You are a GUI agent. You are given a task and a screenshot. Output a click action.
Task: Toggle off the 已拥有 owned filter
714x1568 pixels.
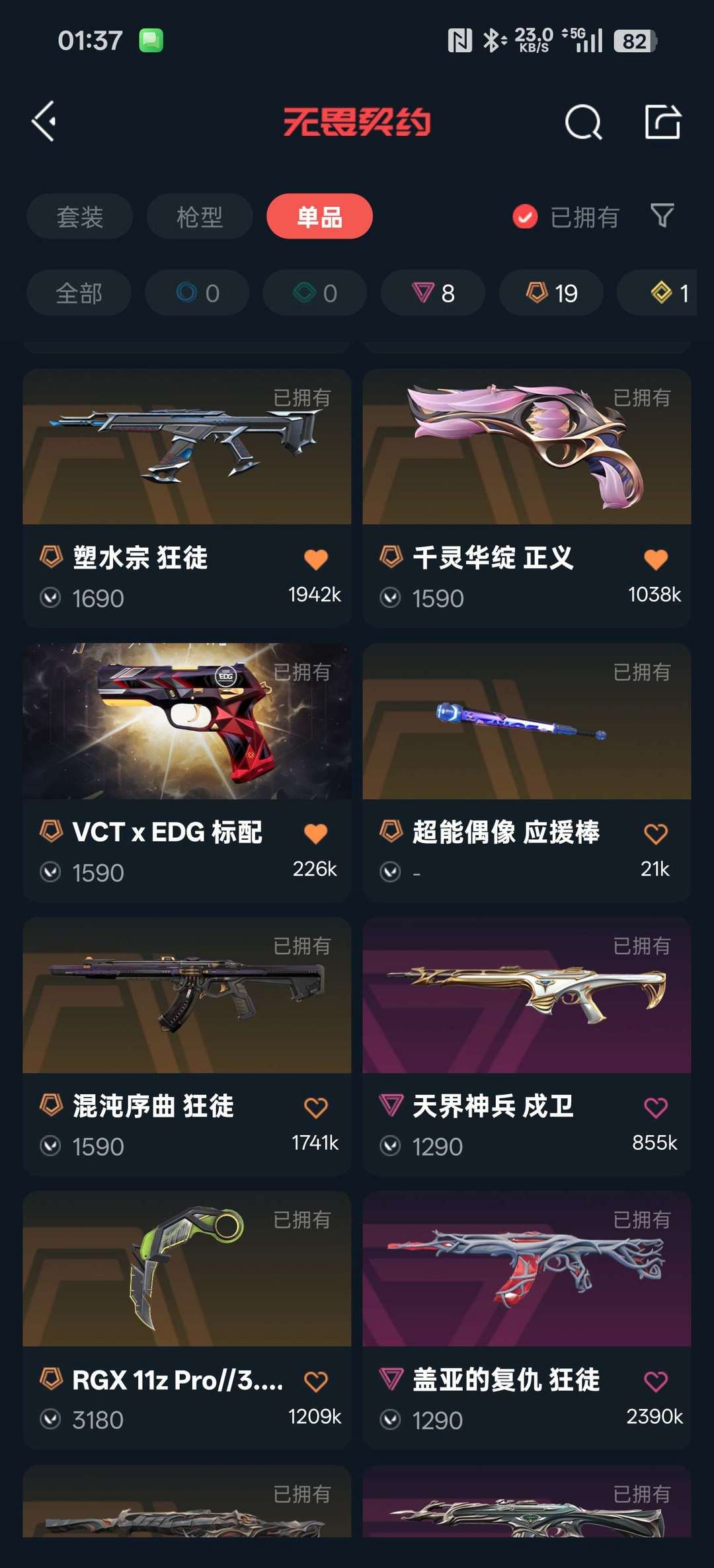click(x=565, y=216)
